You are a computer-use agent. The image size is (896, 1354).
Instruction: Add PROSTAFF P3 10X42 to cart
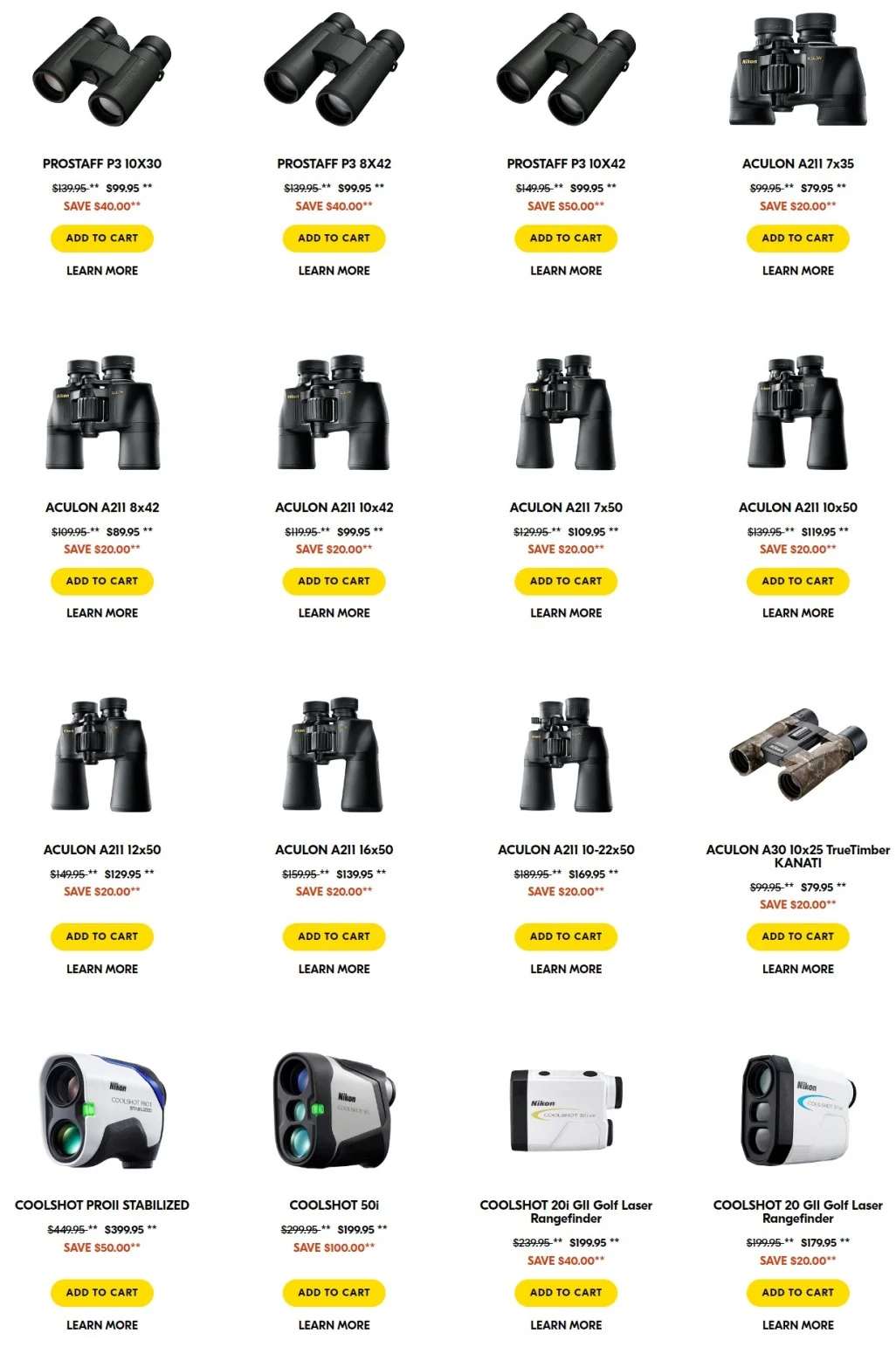click(x=566, y=238)
